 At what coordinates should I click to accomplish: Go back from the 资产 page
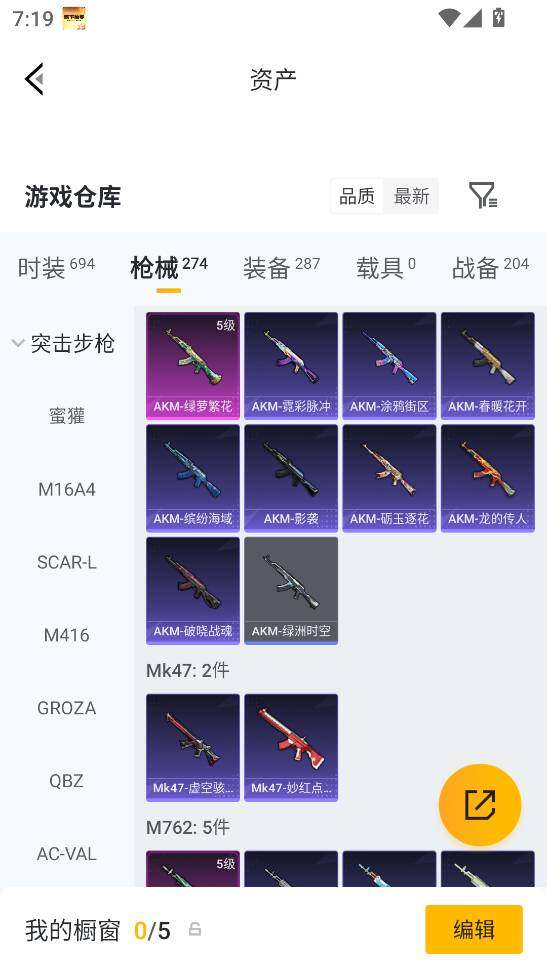pos(35,79)
